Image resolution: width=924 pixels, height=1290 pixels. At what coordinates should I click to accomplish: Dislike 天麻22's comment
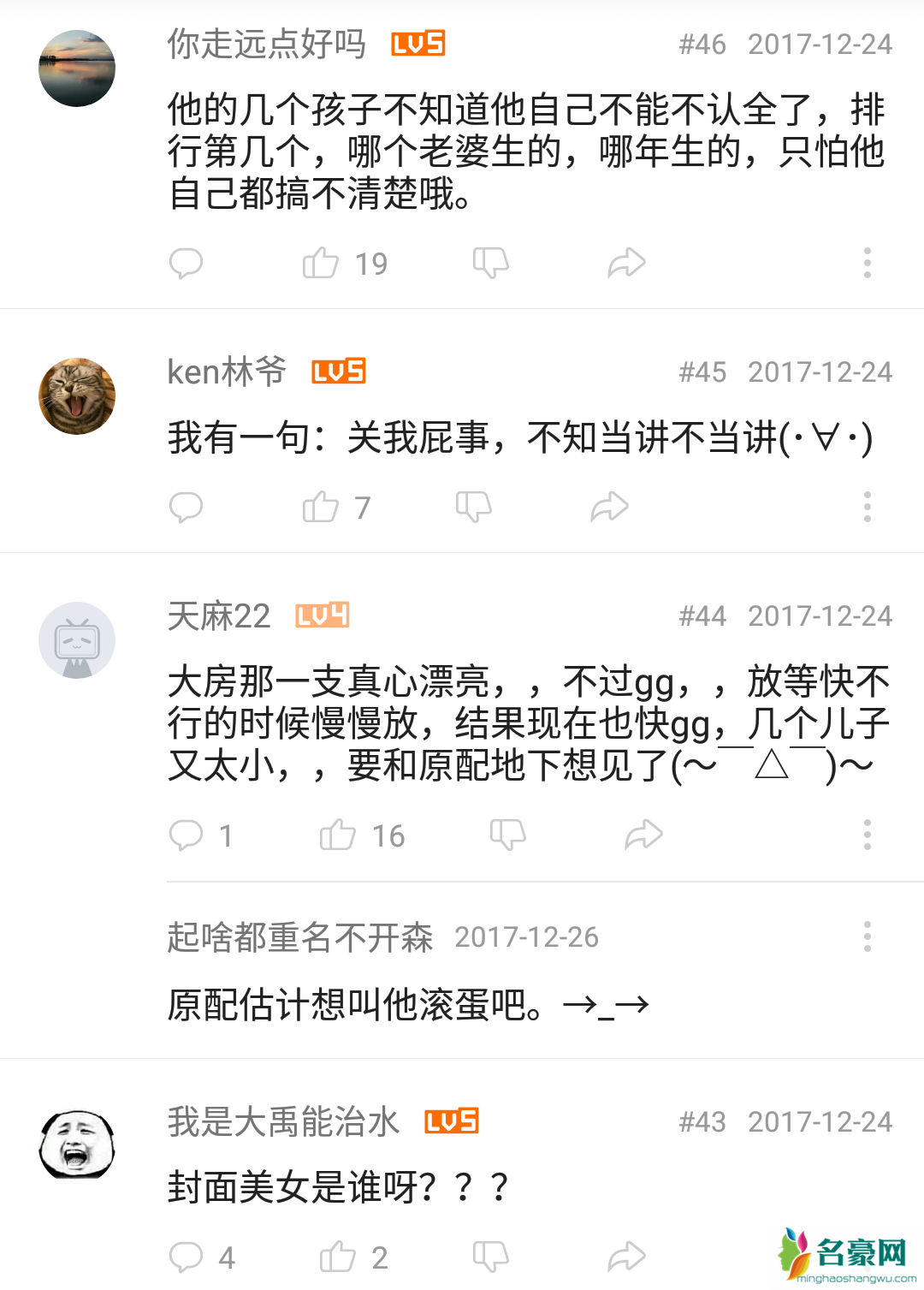[x=508, y=835]
